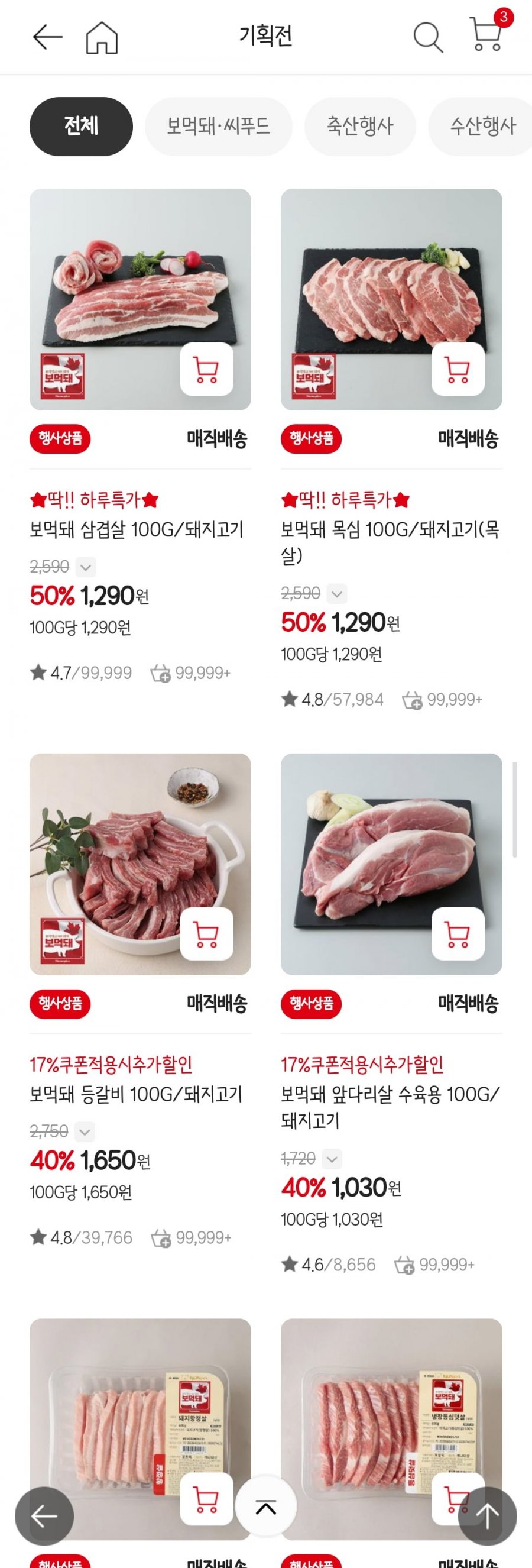Screen dimensions: 532x1568
Task: Add 보먹돼 삼겹살 to cart
Action: [207, 370]
